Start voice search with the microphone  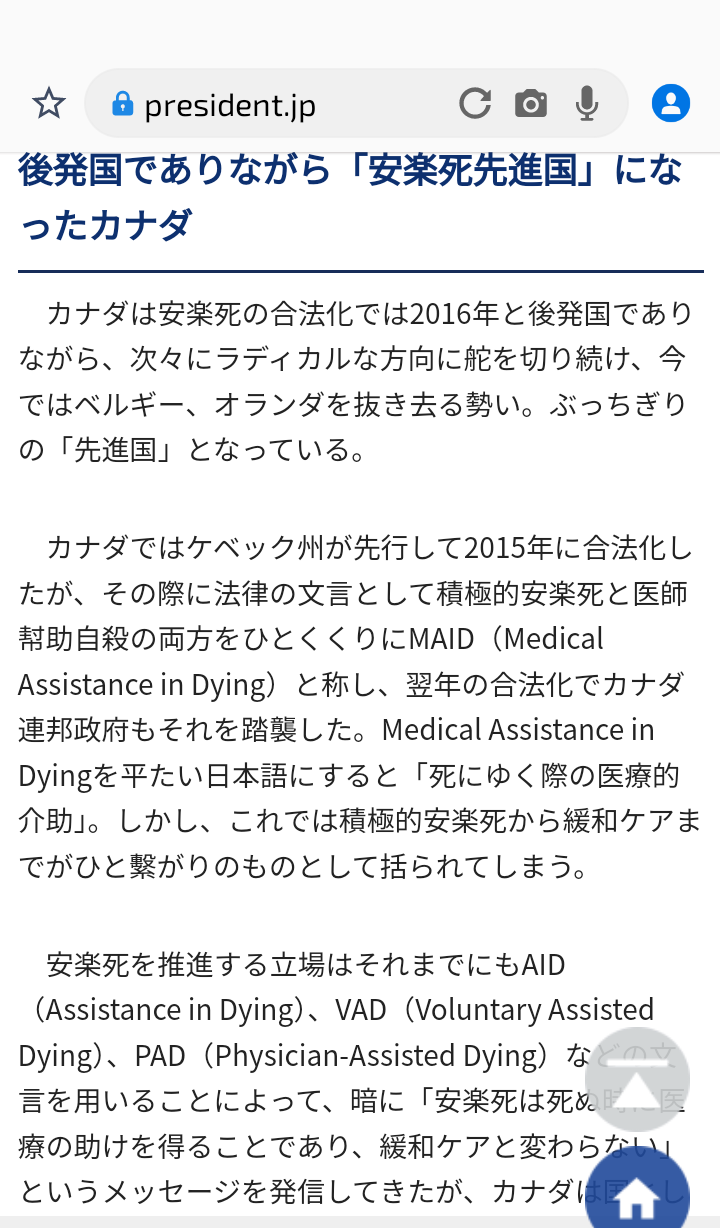click(587, 103)
